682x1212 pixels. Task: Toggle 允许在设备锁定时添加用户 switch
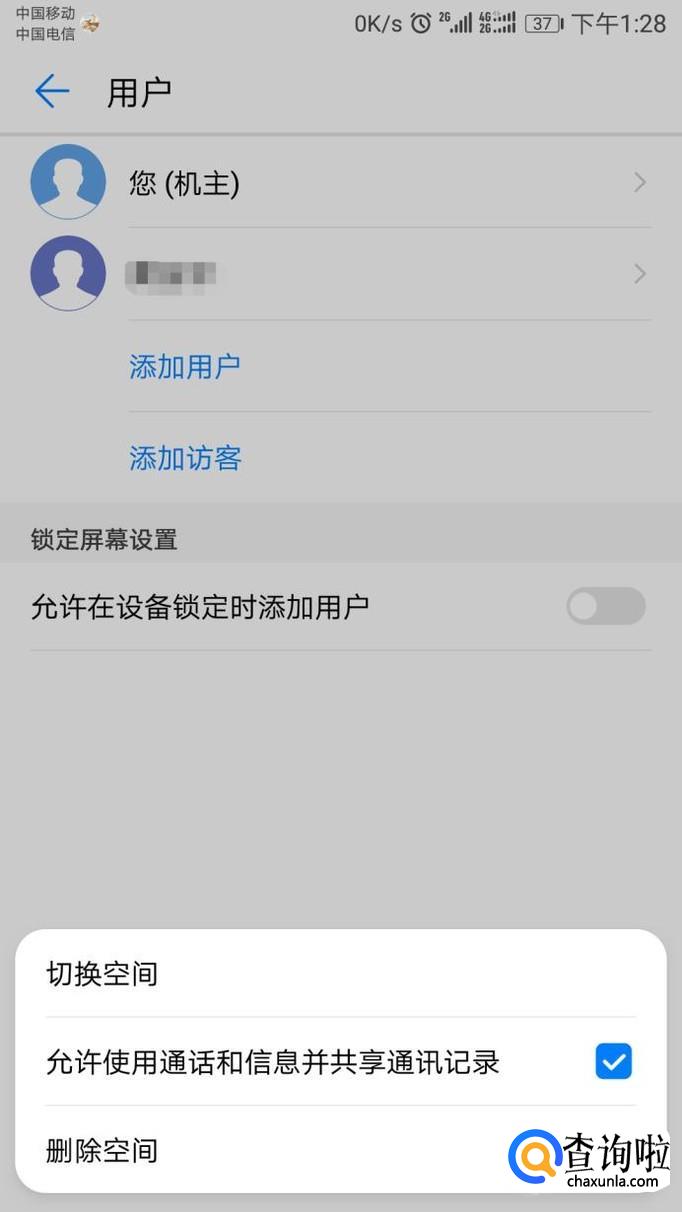[605, 606]
